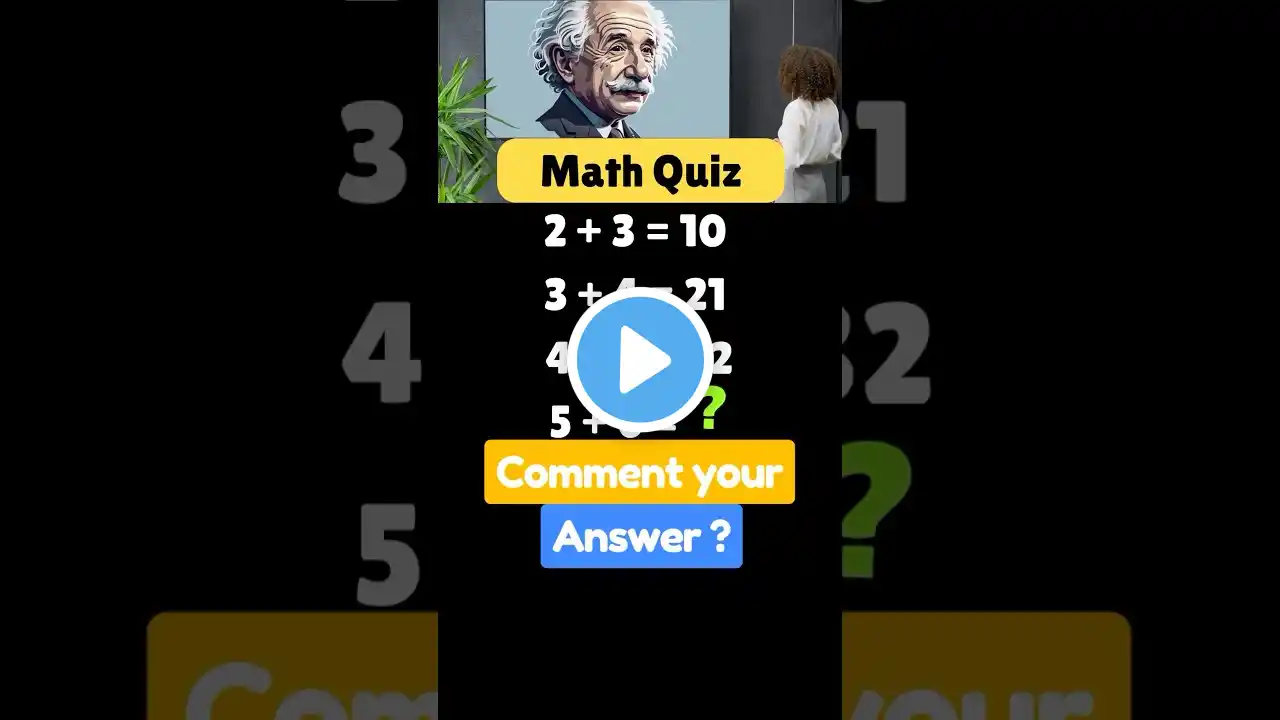Play the Math Quiz video
This screenshot has width=1280, height=720.
click(x=640, y=361)
